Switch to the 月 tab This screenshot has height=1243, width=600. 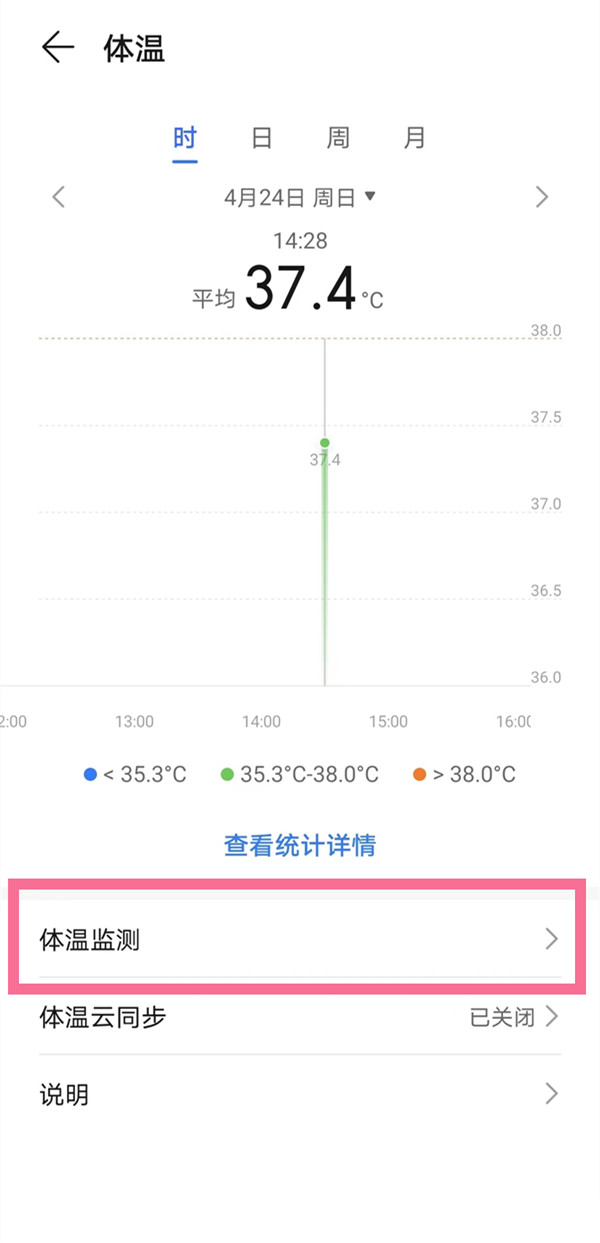(415, 138)
